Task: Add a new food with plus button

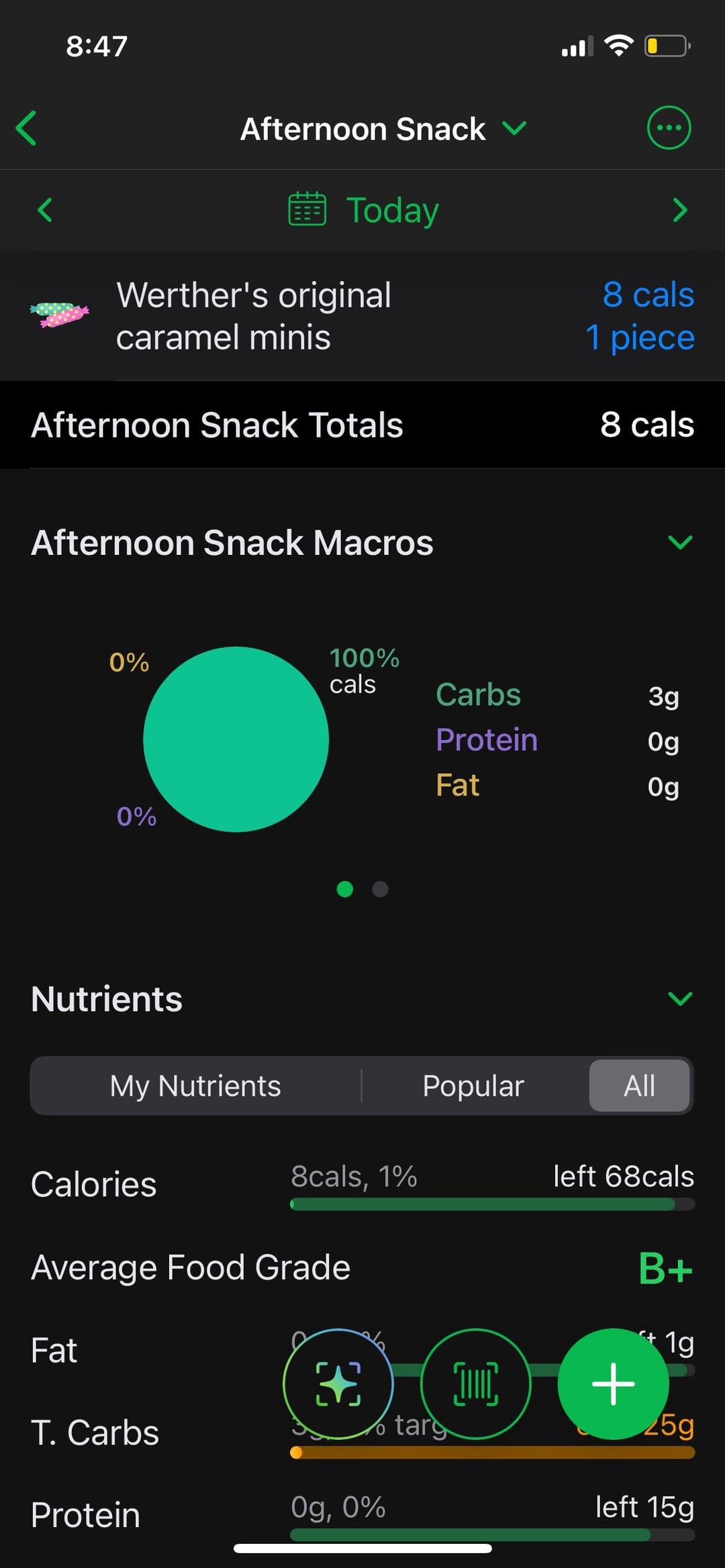Action: coord(613,1383)
